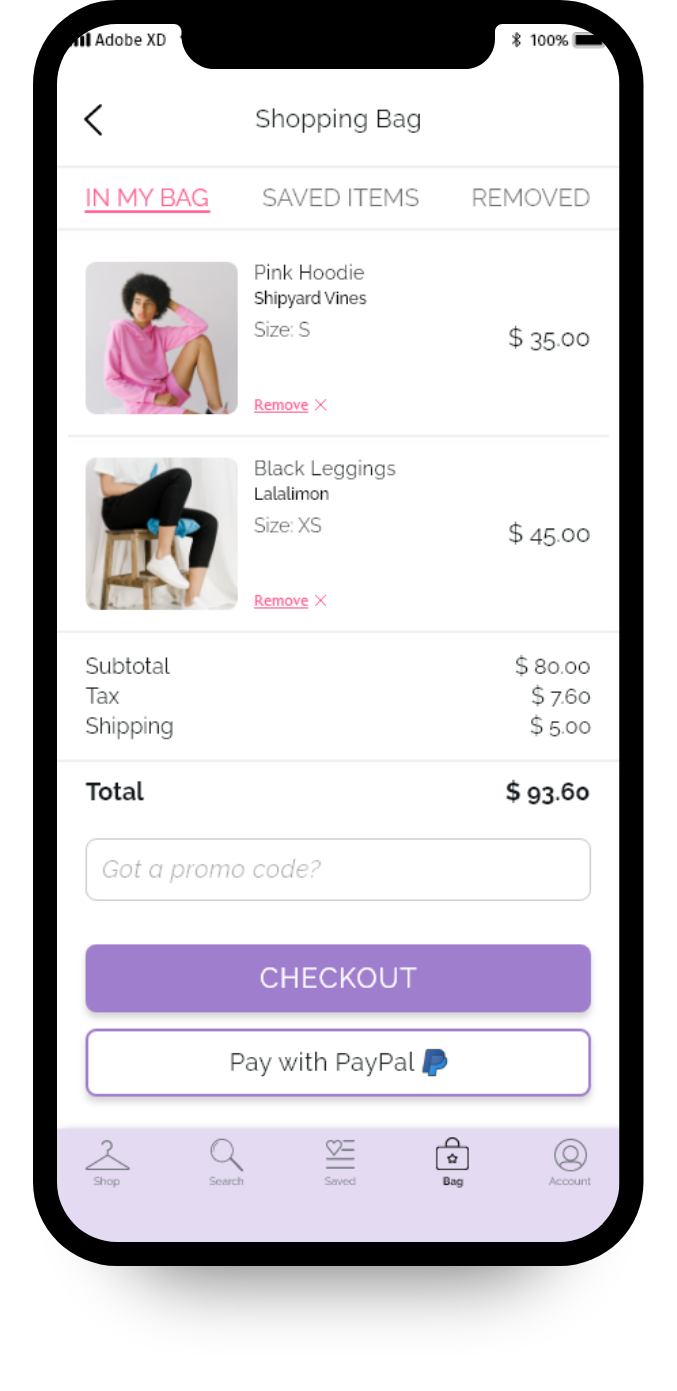
Task: Go to the Shop tab
Action: coord(107,1163)
